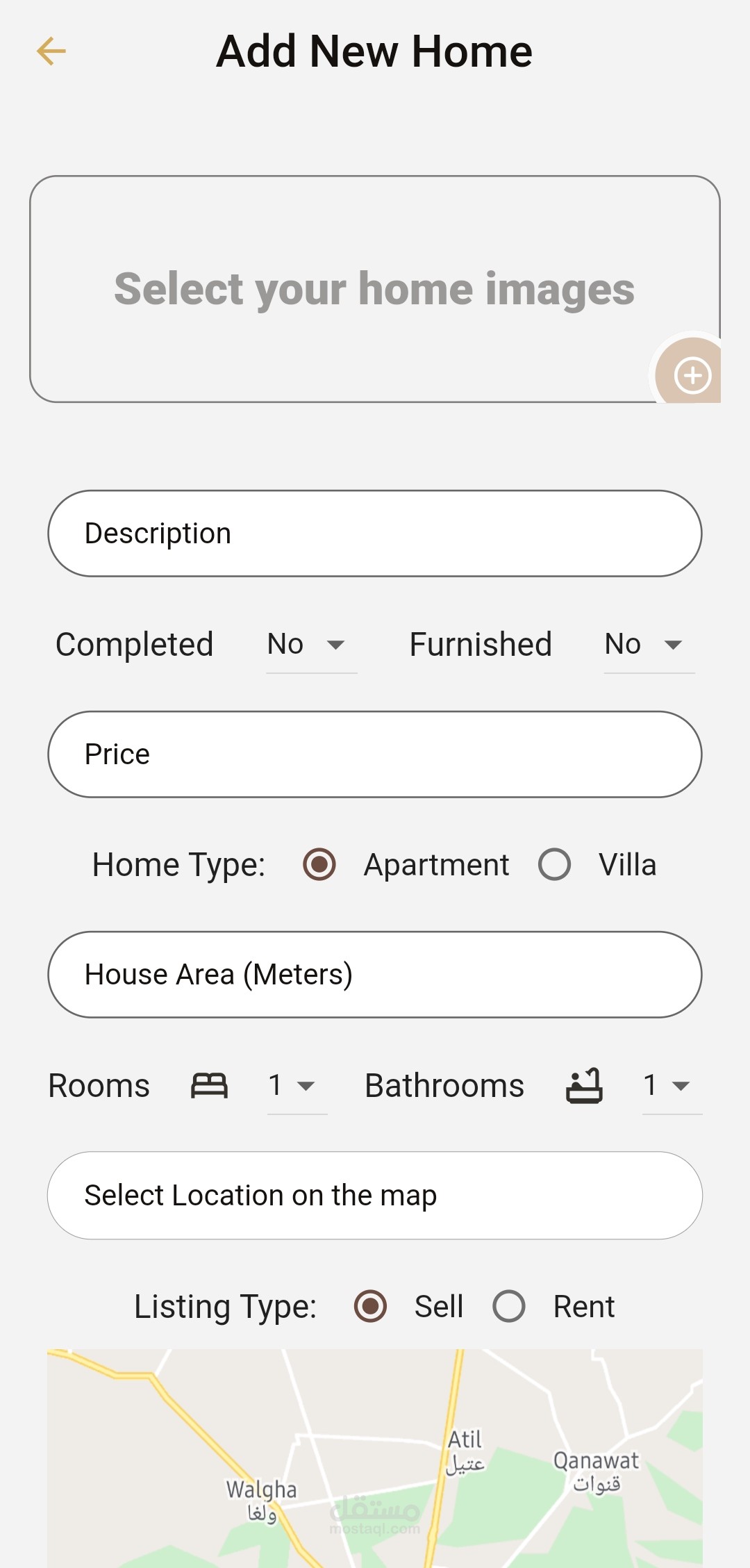The image size is (750, 1568).
Task: Select Apartment as home type
Action: [320, 865]
